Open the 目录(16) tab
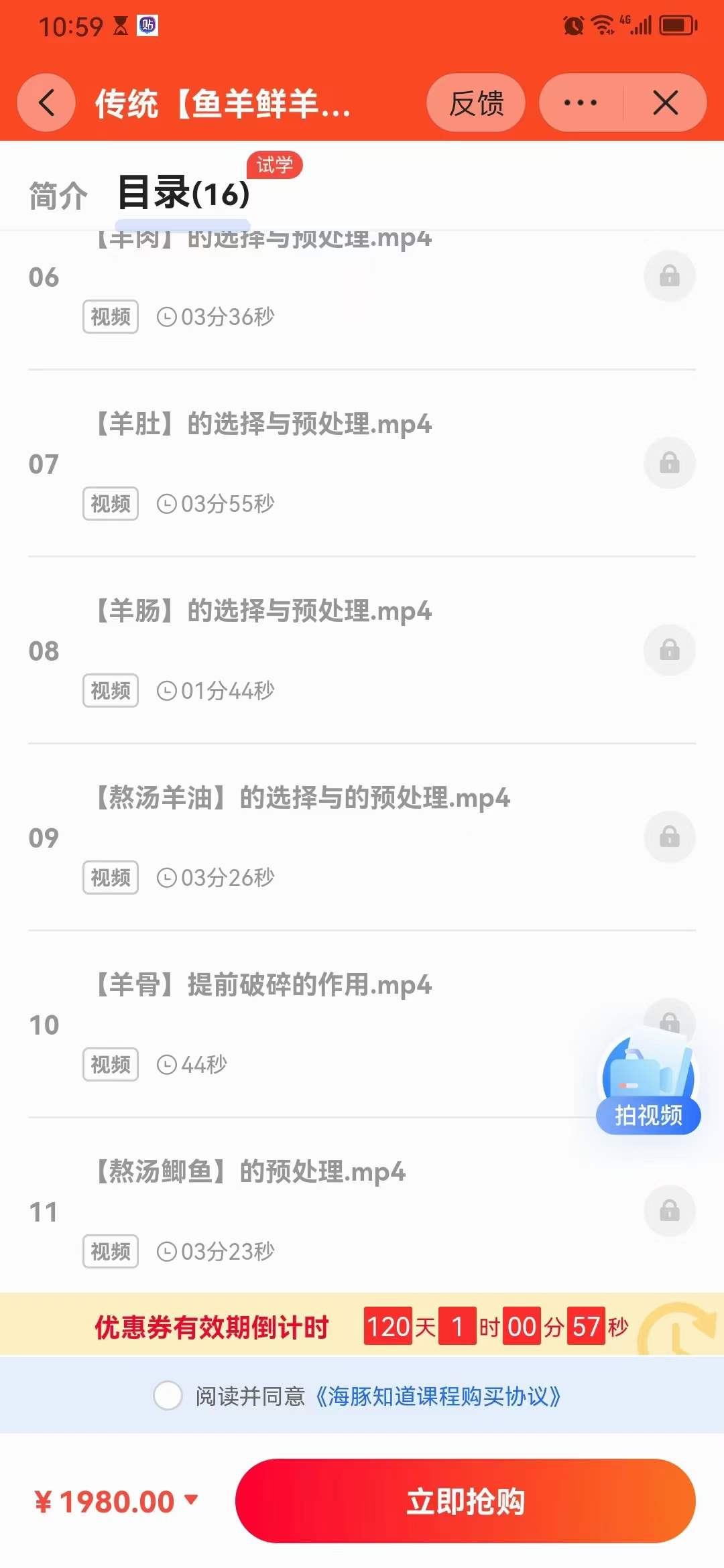Screen dimensions: 724x1568 pyautogui.click(x=181, y=194)
